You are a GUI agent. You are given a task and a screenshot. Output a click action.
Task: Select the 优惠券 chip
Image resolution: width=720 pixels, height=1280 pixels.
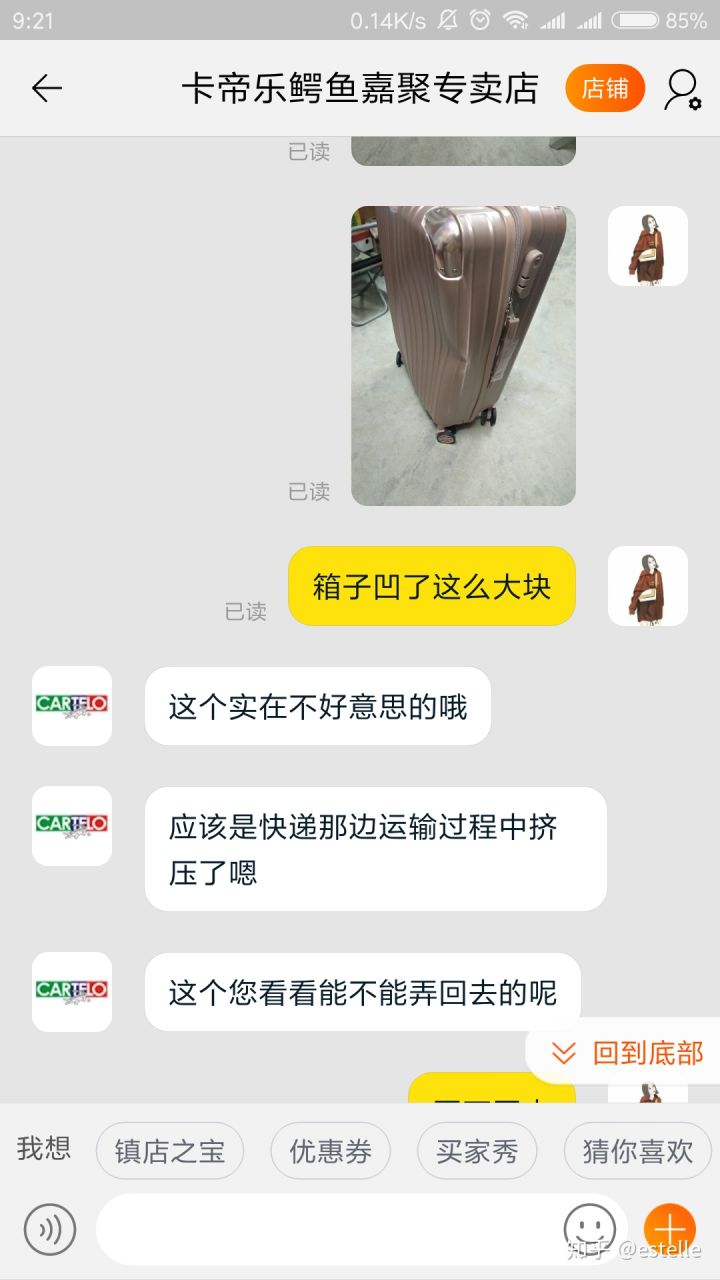tap(331, 1151)
